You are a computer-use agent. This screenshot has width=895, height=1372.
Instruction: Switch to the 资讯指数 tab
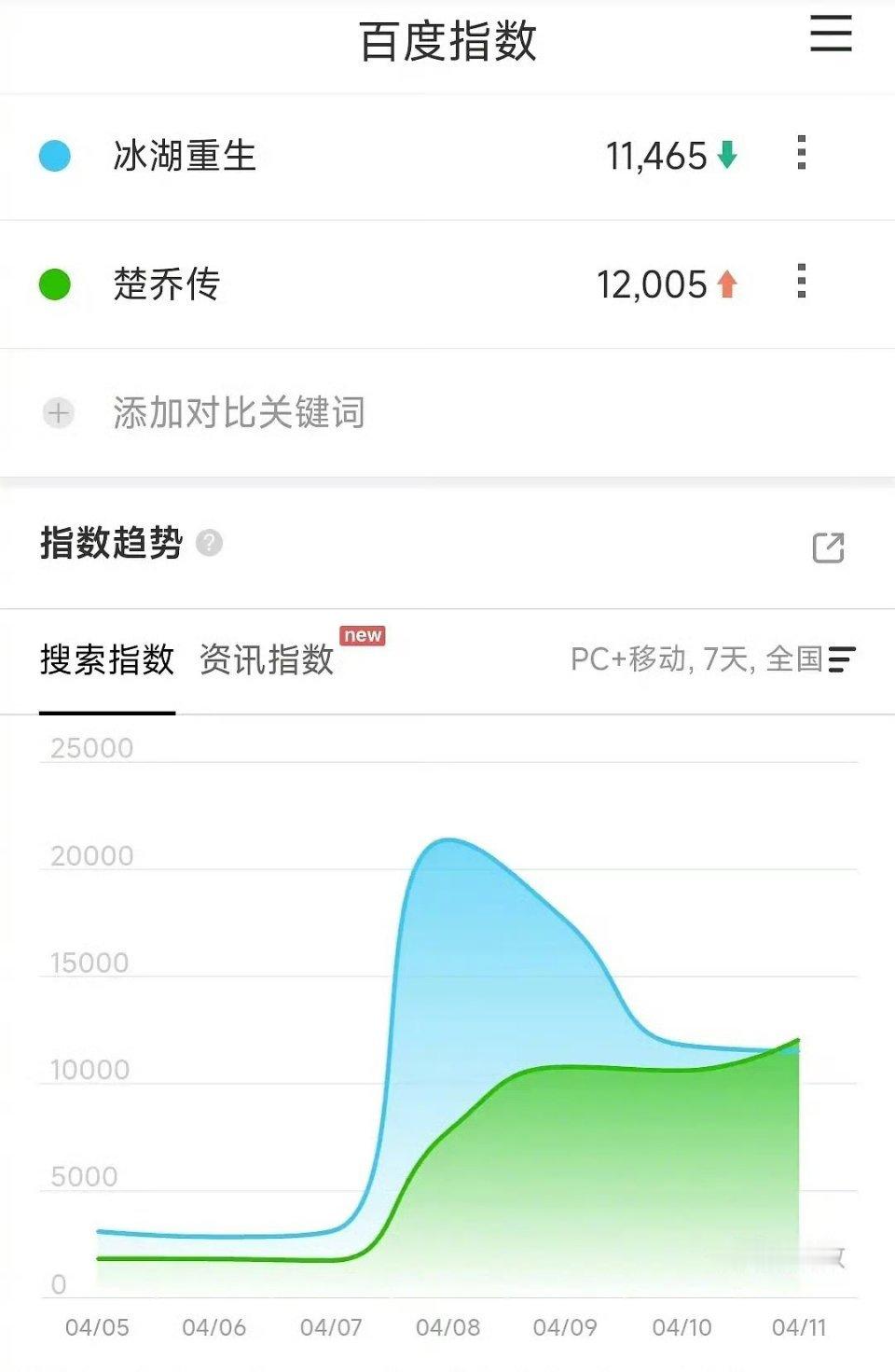point(266,659)
